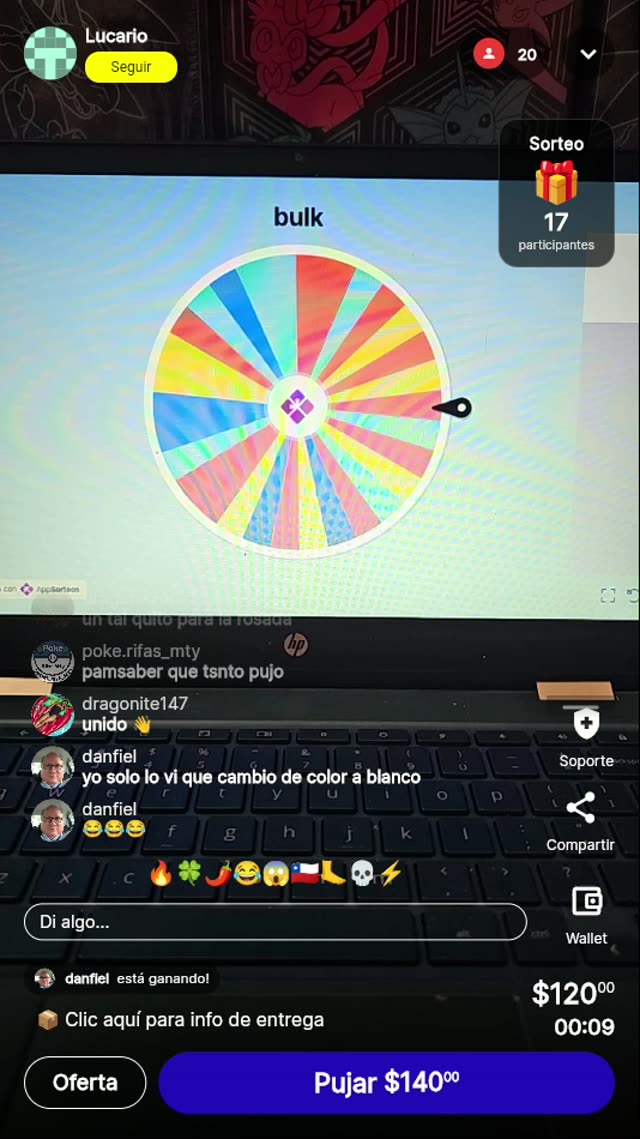Open delivery info link 'Clic aquí para info de entrega'
The width and height of the screenshot is (640, 1139).
[x=194, y=1020]
